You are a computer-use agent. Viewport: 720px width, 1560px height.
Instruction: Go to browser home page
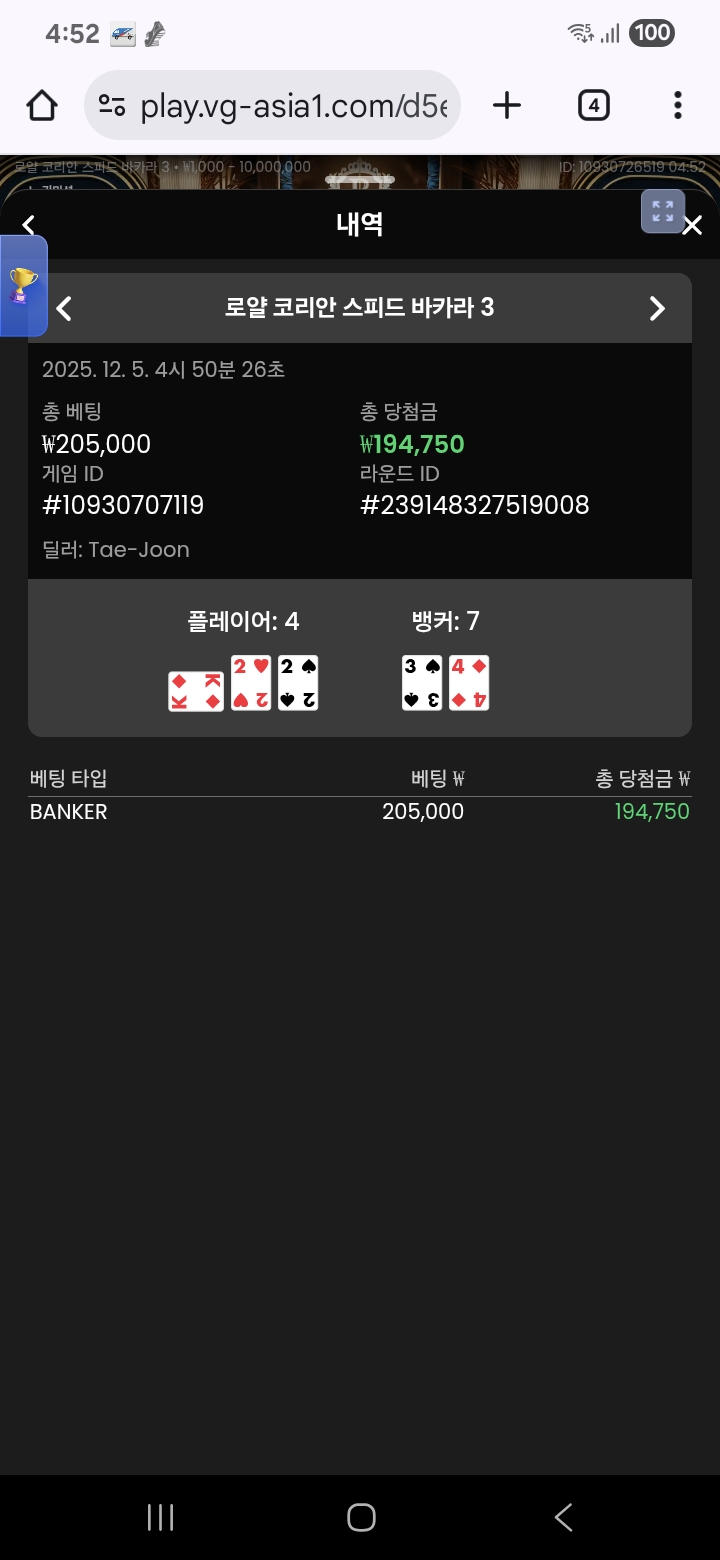pos(42,105)
